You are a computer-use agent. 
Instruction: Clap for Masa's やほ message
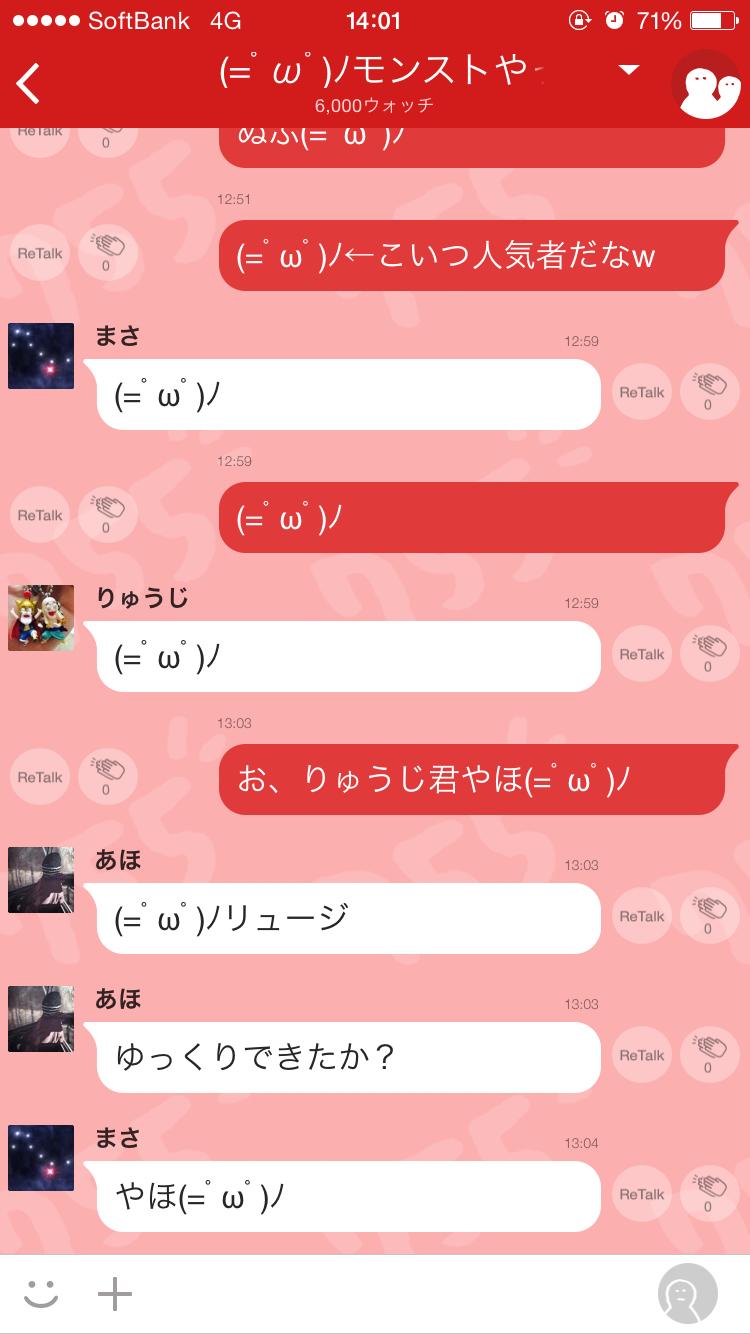tap(709, 1194)
